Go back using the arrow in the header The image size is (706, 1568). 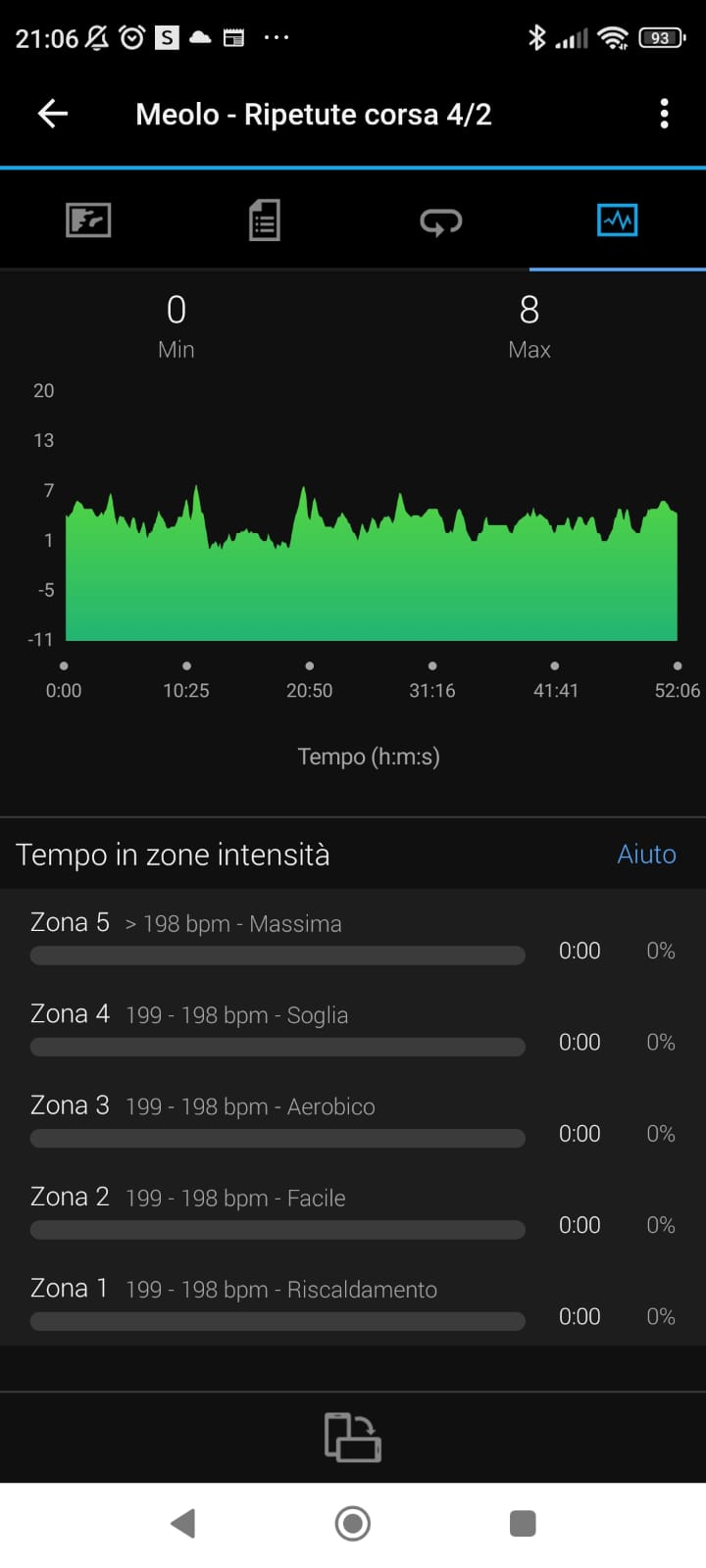[53, 115]
